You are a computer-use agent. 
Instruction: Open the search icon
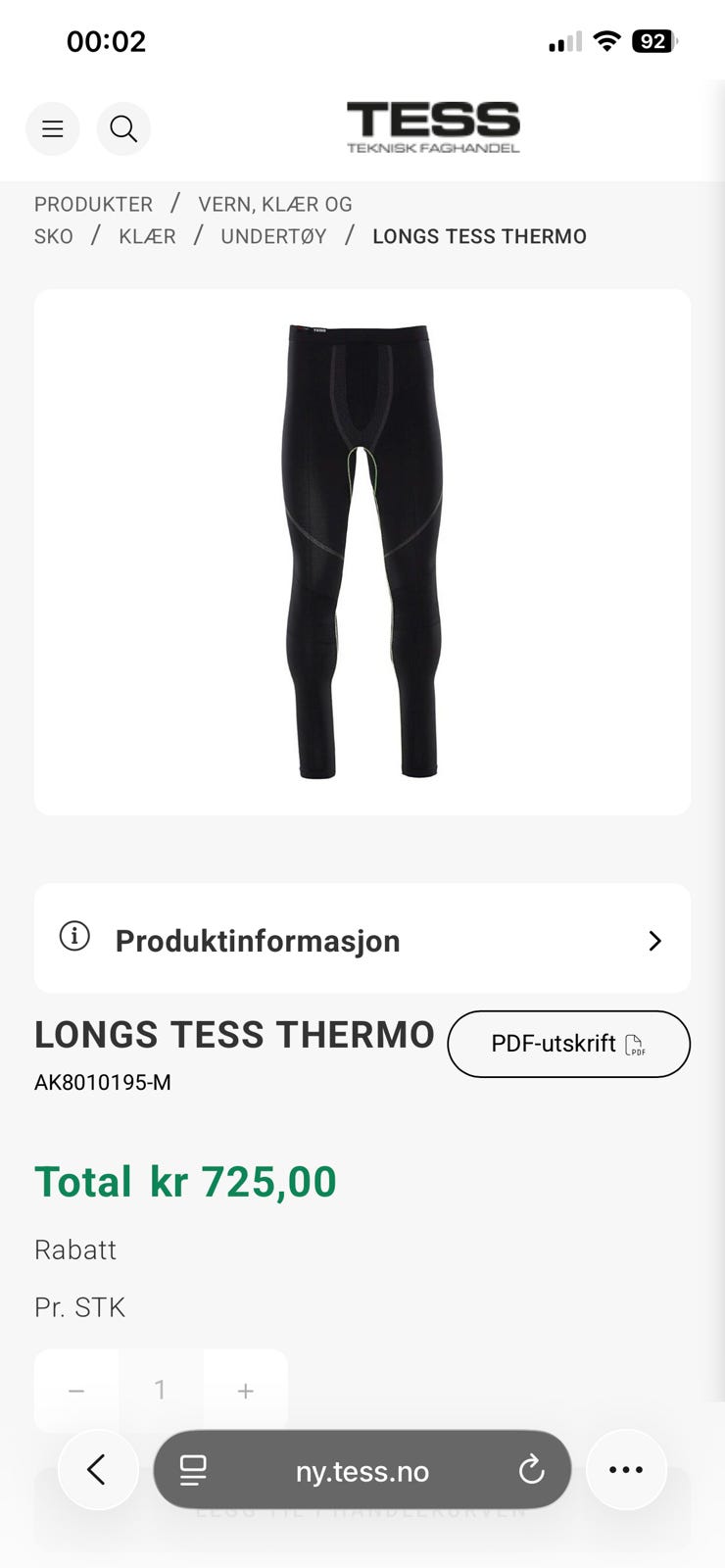tap(123, 128)
